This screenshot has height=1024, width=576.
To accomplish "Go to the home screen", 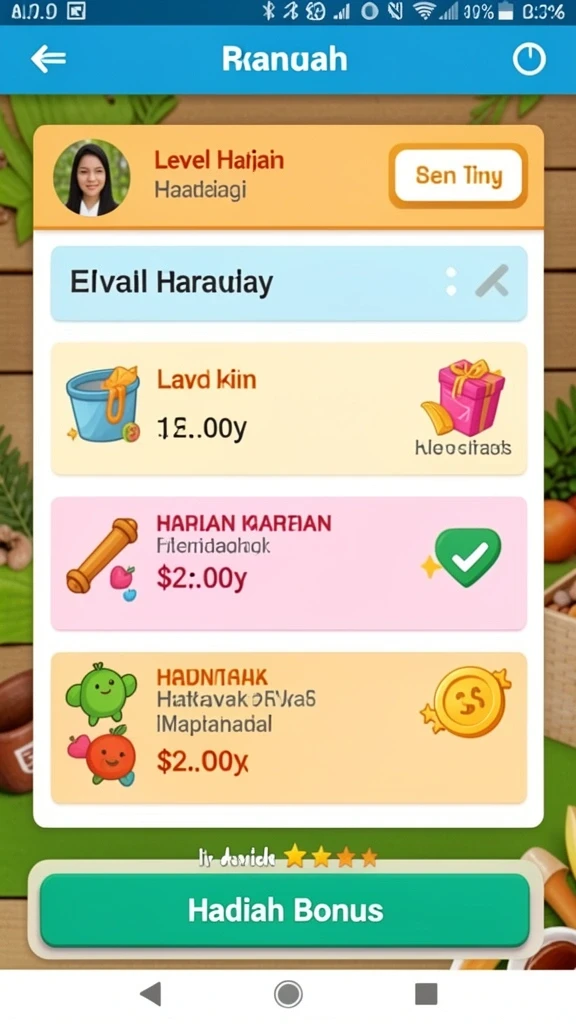I will (288, 994).
